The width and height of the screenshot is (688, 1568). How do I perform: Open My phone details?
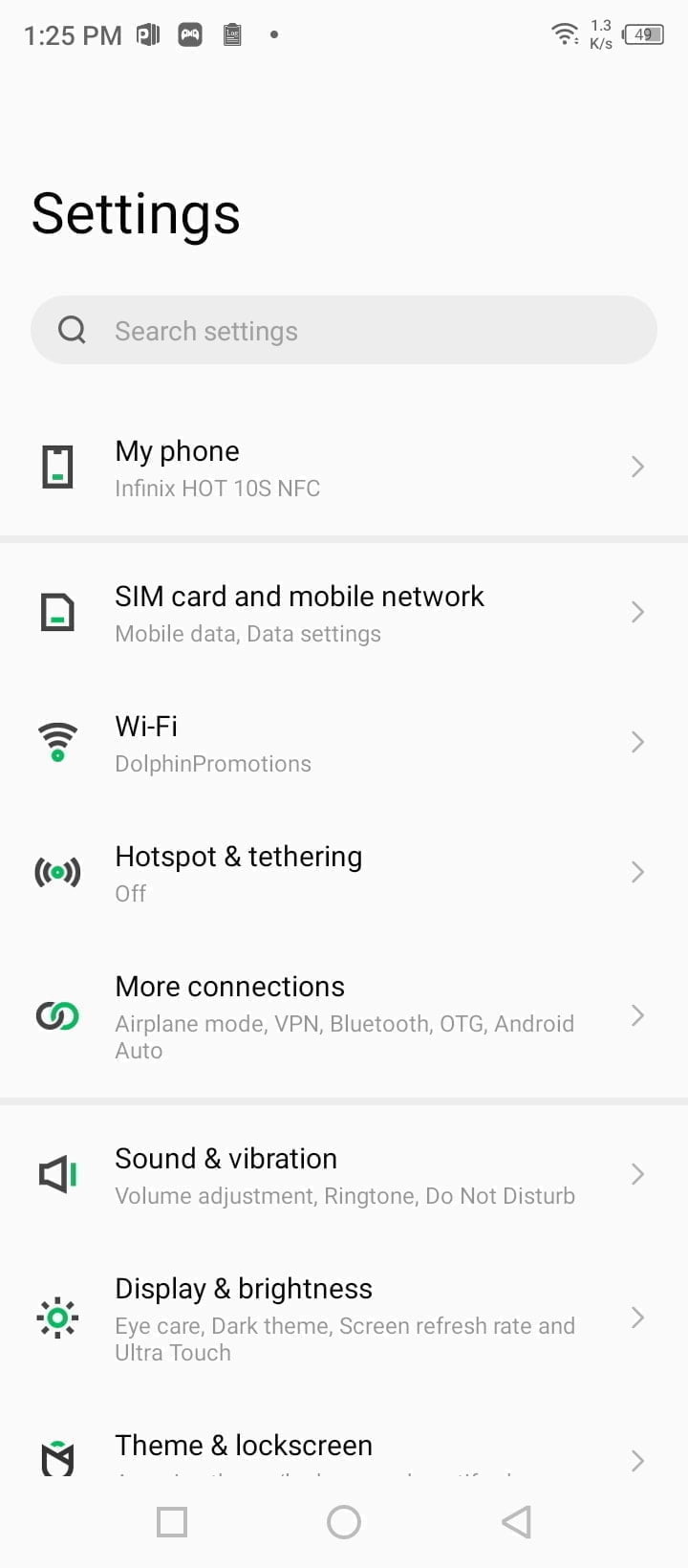coord(344,468)
